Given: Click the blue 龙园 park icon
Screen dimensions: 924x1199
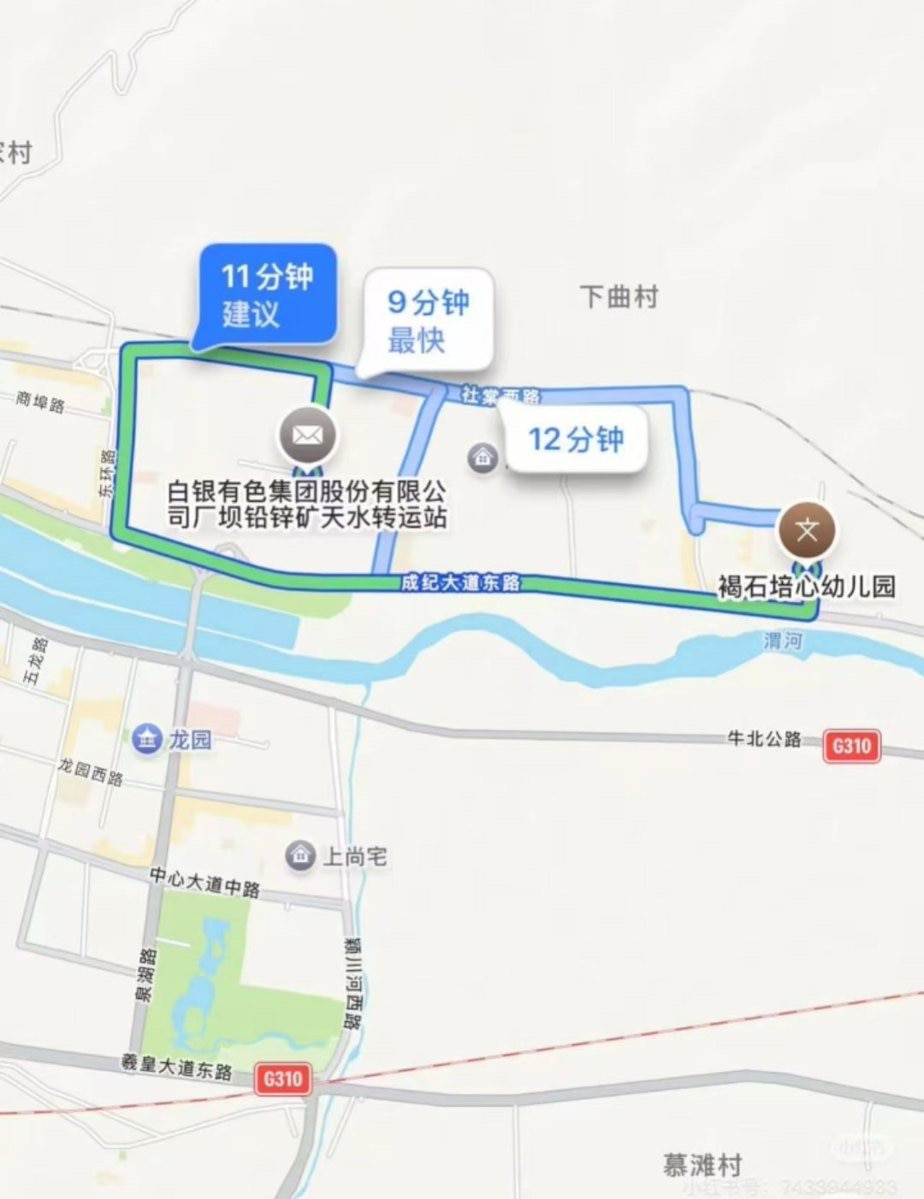Looking at the screenshot, I should (148, 738).
